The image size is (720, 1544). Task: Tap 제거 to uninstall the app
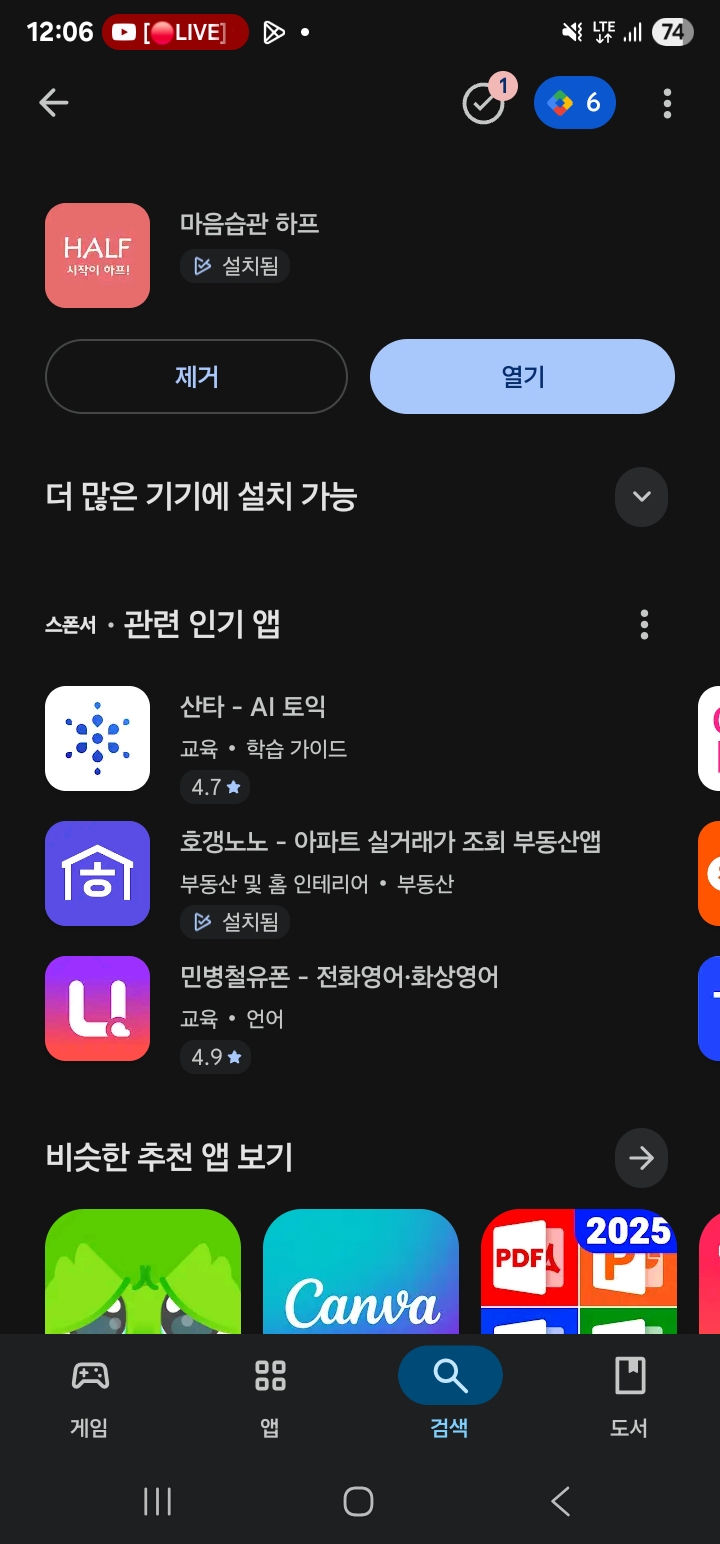click(196, 377)
